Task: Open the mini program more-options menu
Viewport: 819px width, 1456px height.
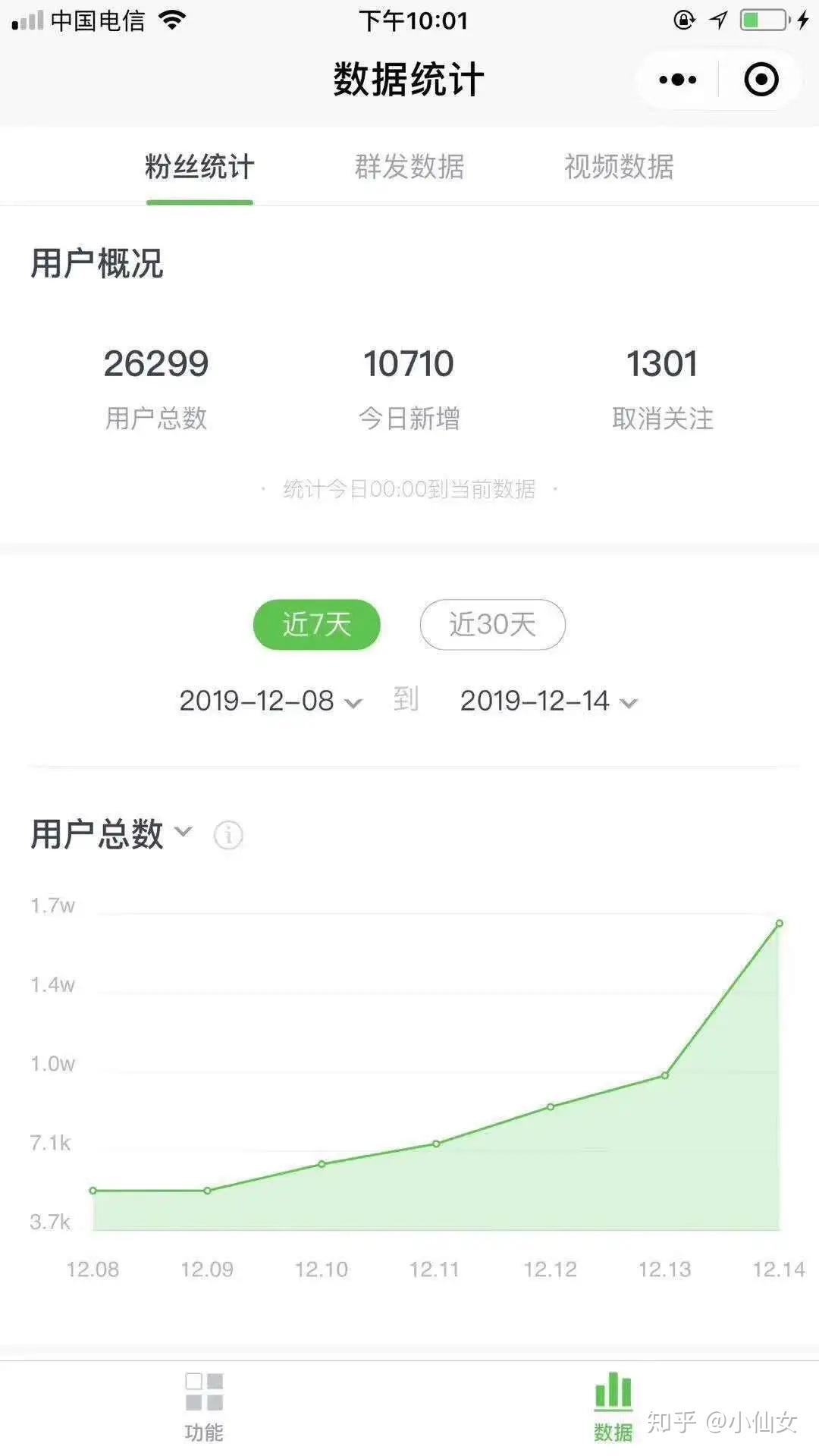Action: pyautogui.click(x=677, y=80)
